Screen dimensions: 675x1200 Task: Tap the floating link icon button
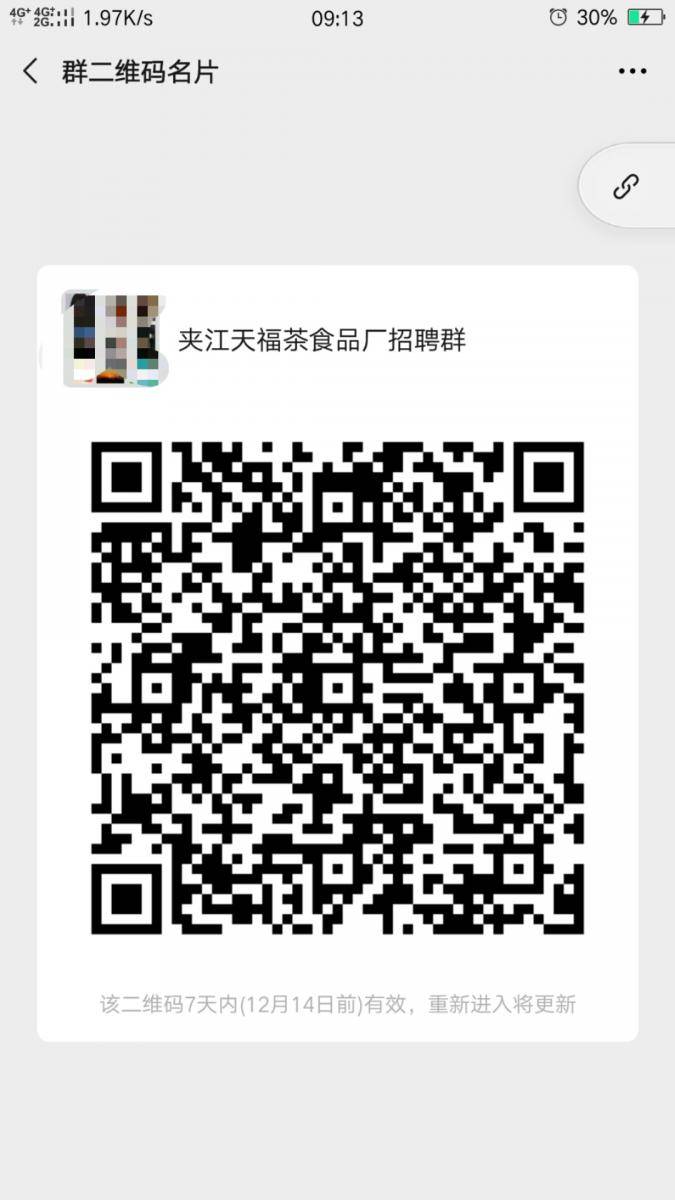626,186
